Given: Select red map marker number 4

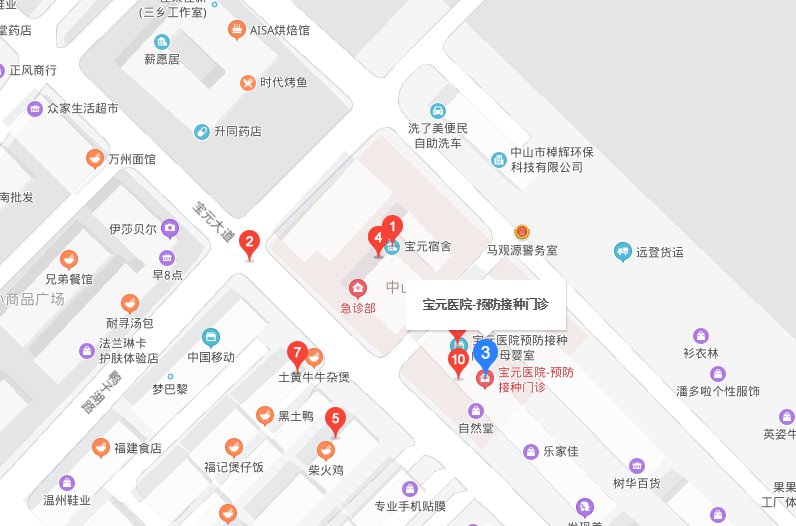Looking at the screenshot, I should pyautogui.click(x=377, y=238).
